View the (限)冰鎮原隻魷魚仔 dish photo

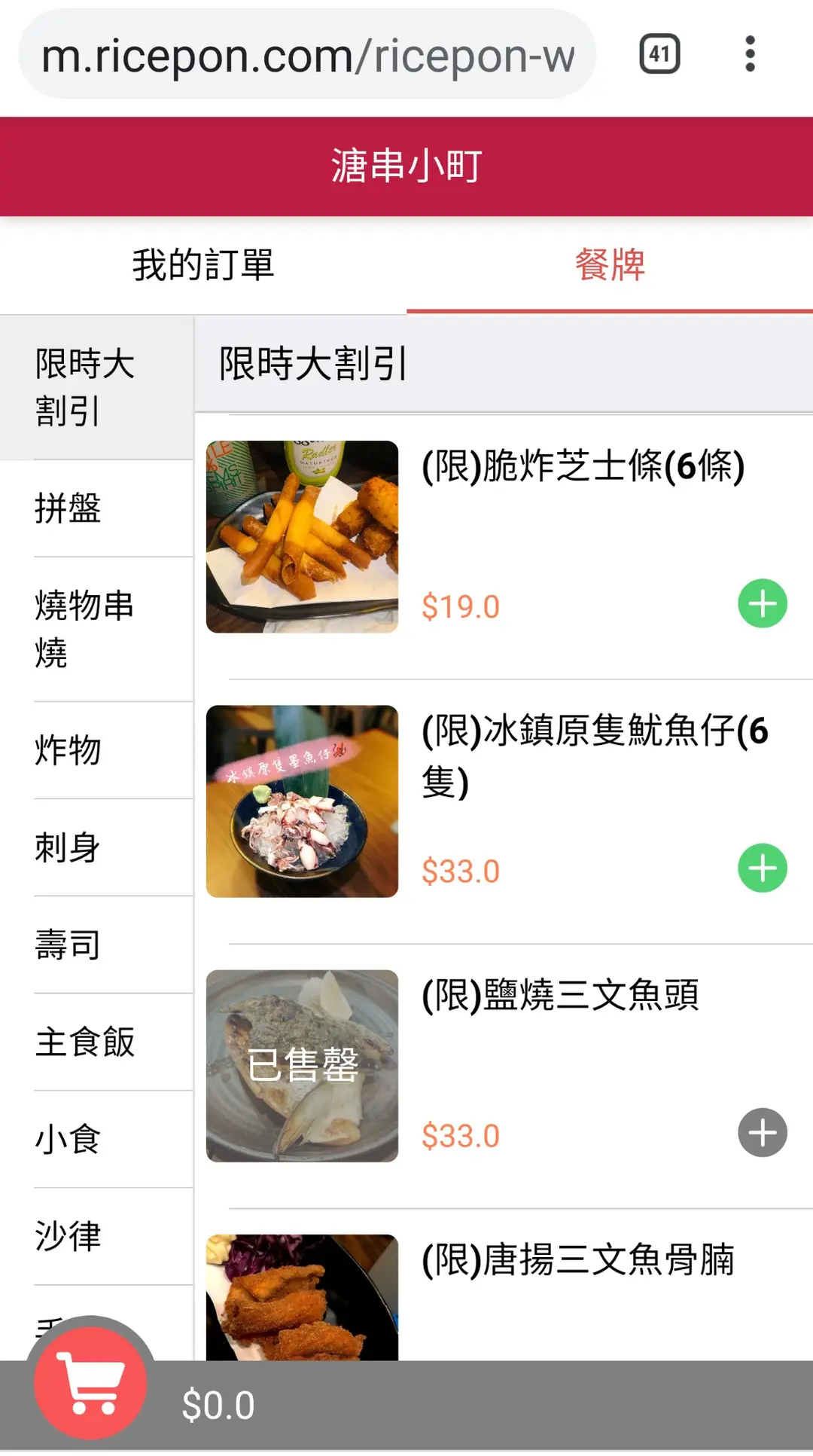tap(302, 801)
